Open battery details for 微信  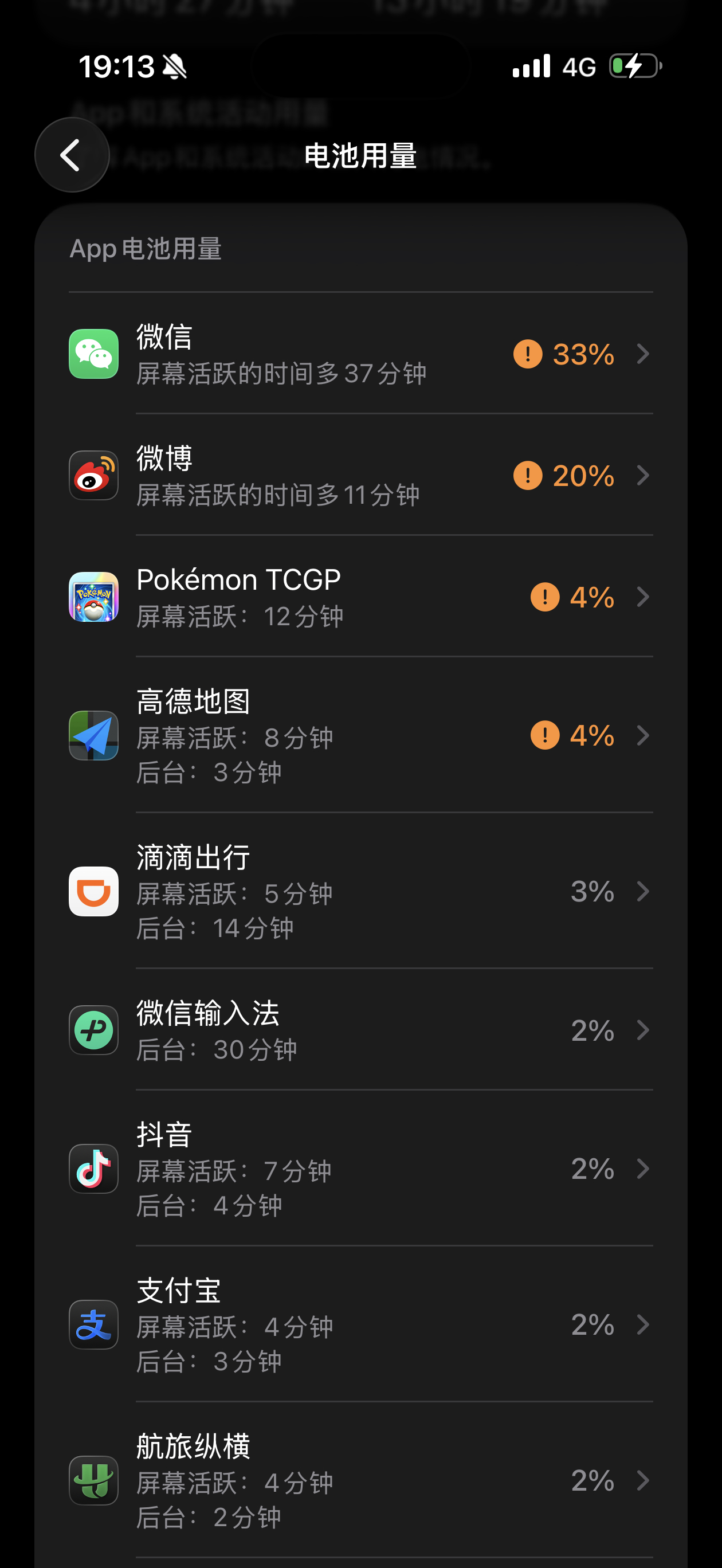click(x=360, y=354)
